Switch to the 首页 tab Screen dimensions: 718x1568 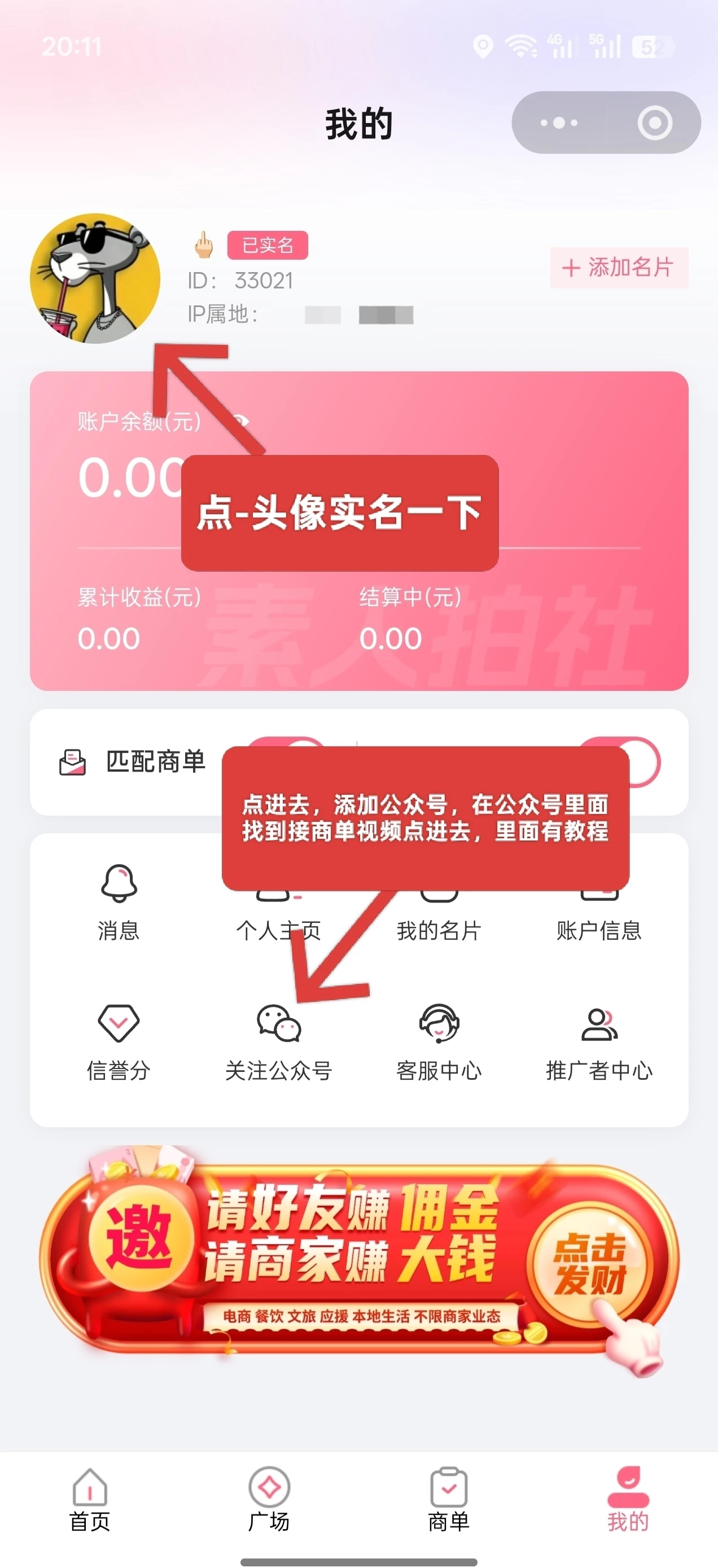click(x=90, y=1500)
